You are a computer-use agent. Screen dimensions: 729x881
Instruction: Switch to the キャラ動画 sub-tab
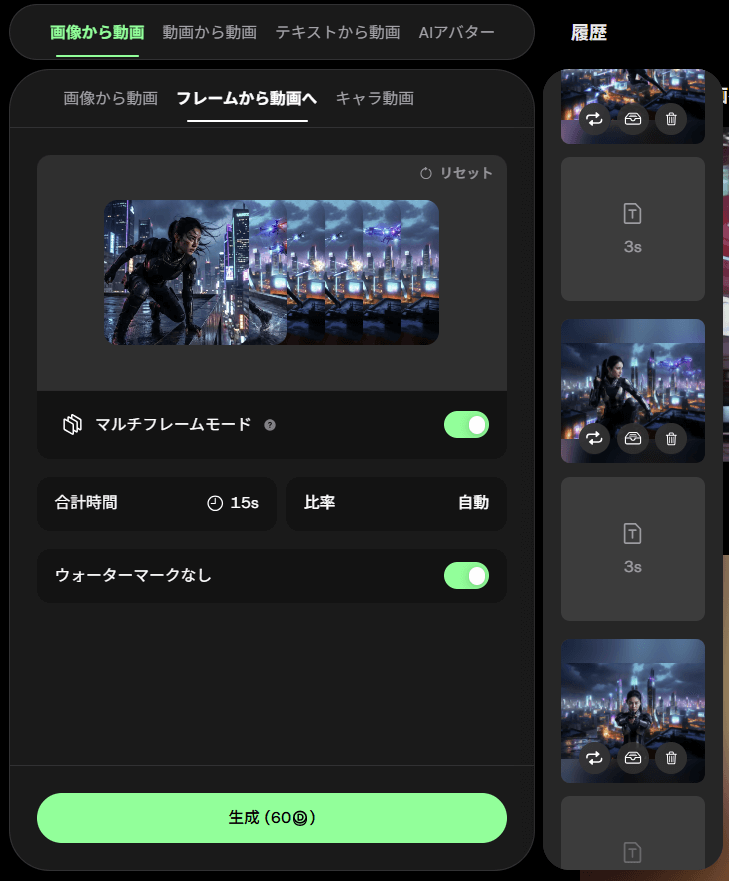[x=374, y=98]
